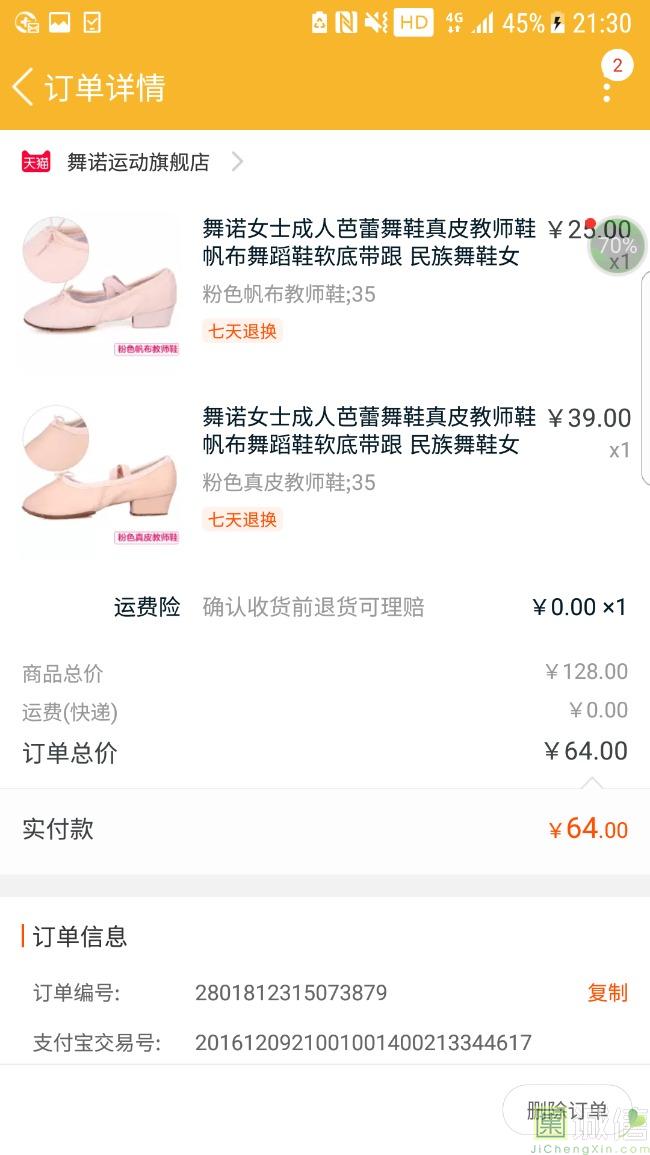Open the three-dot overflow menu
The width and height of the screenshot is (650, 1155).
pyautogui.click(x=607, y=88)
